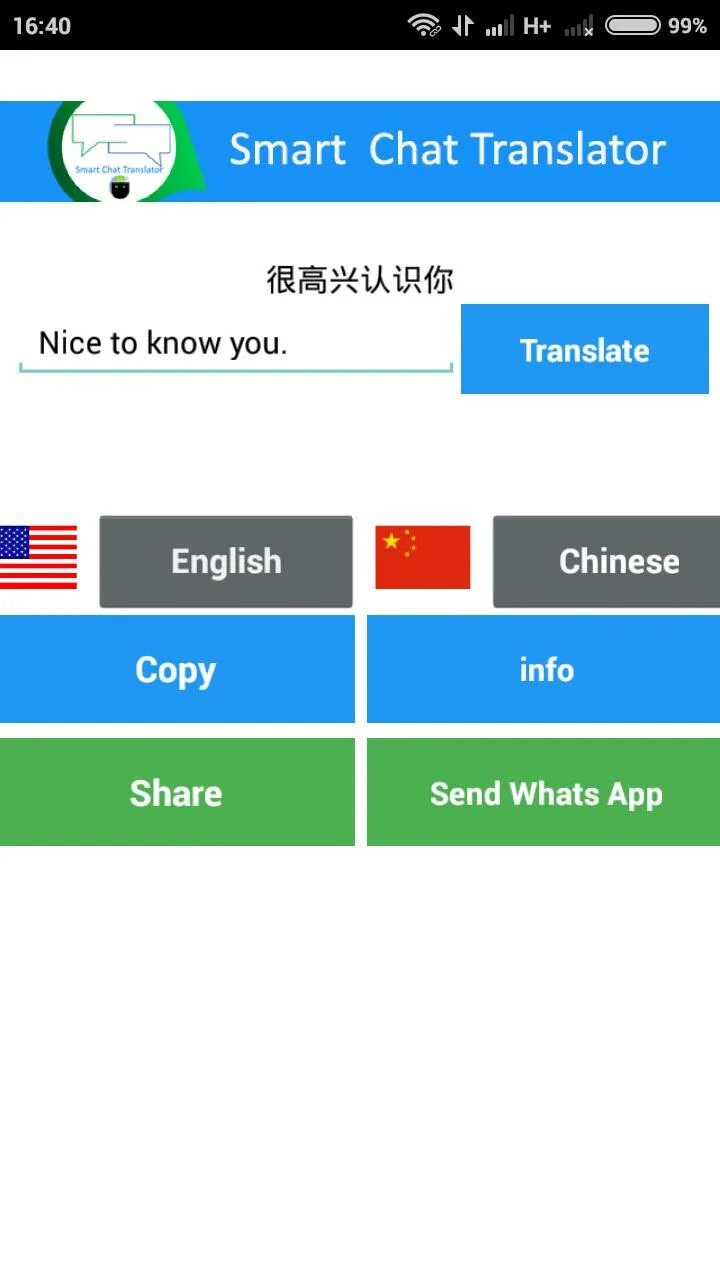Change the source language English

pyautogui.click(x=226, y=561)
